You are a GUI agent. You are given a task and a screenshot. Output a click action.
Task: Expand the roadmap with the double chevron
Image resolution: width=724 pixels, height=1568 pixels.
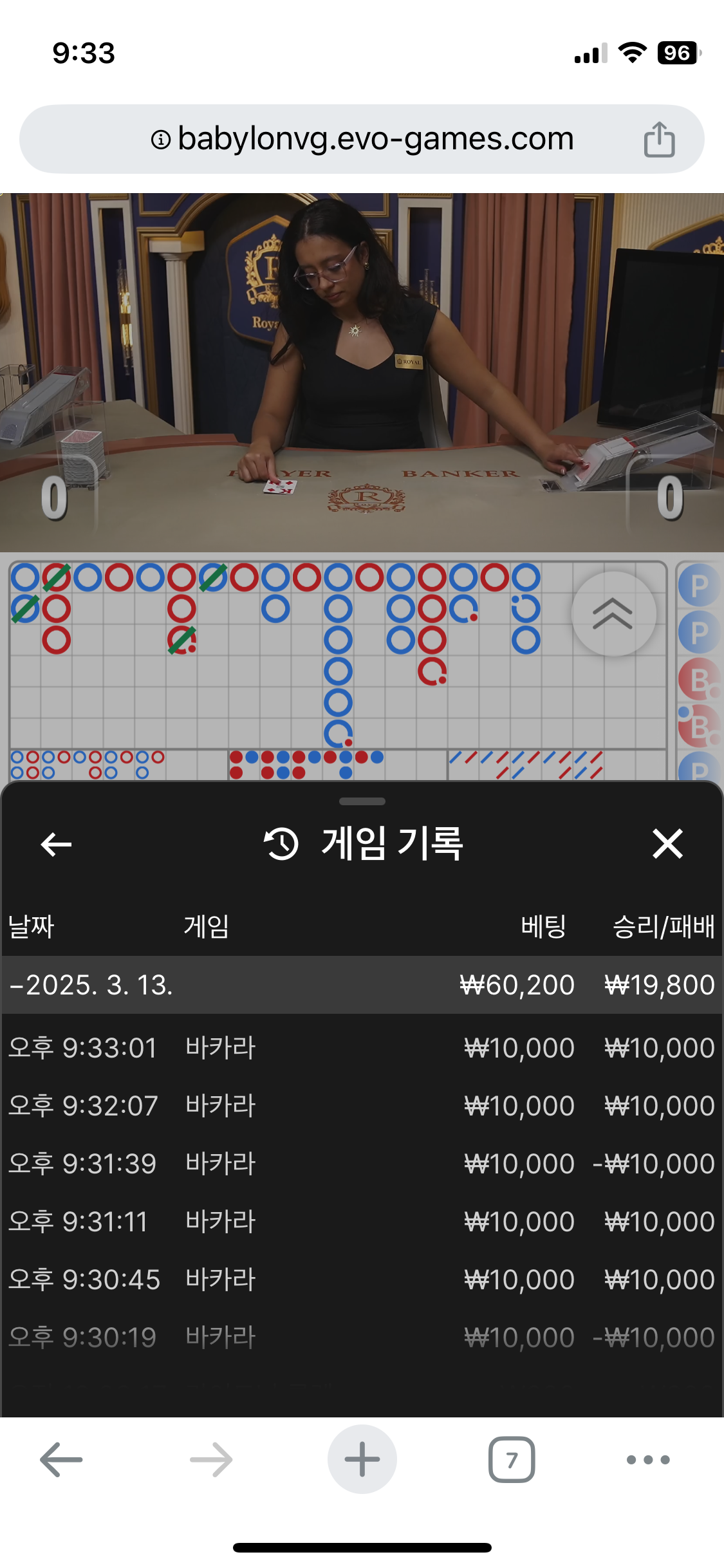[x=613, y=613]
